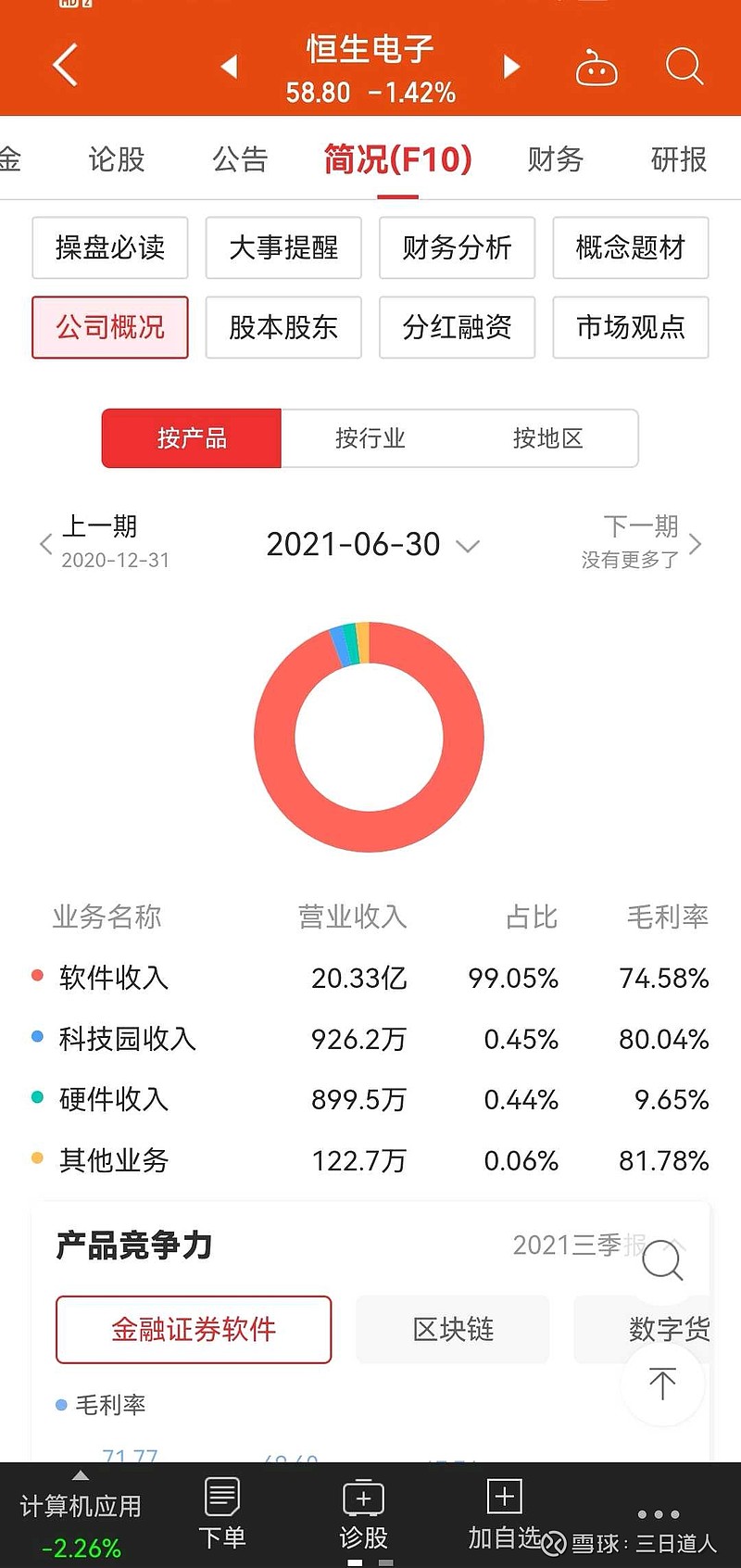Select the 按行业 breakdown
The width and height of the screenshot is (741, 1568).
370,438
